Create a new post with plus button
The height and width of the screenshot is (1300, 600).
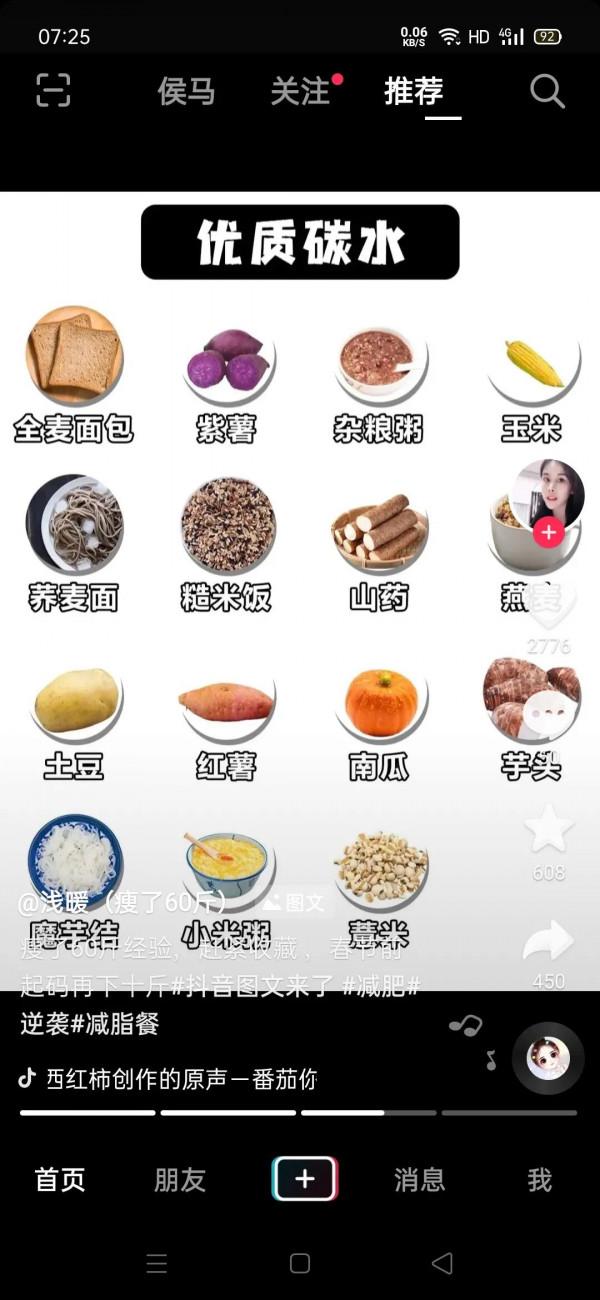(x=304, y=1179)
